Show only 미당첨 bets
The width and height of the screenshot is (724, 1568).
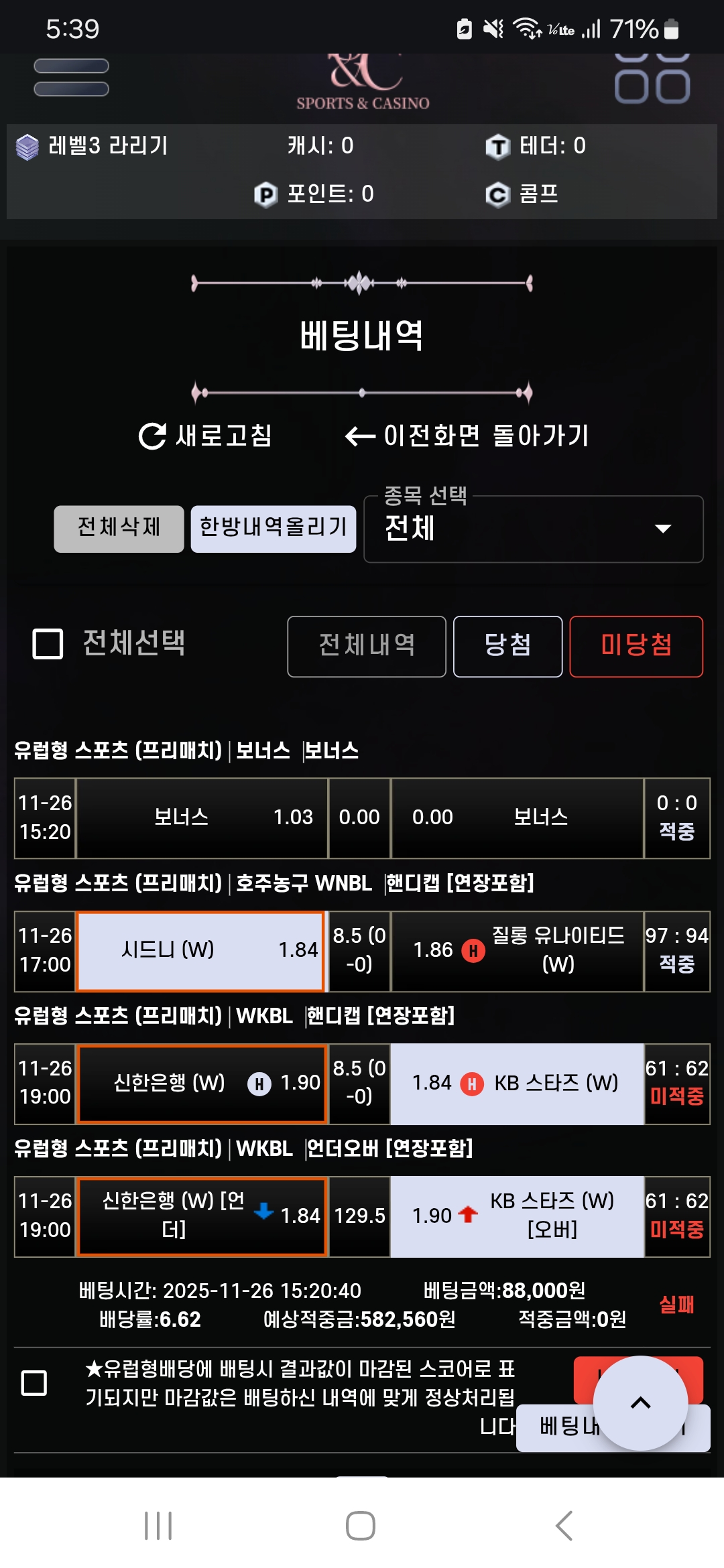coord(636,646)
